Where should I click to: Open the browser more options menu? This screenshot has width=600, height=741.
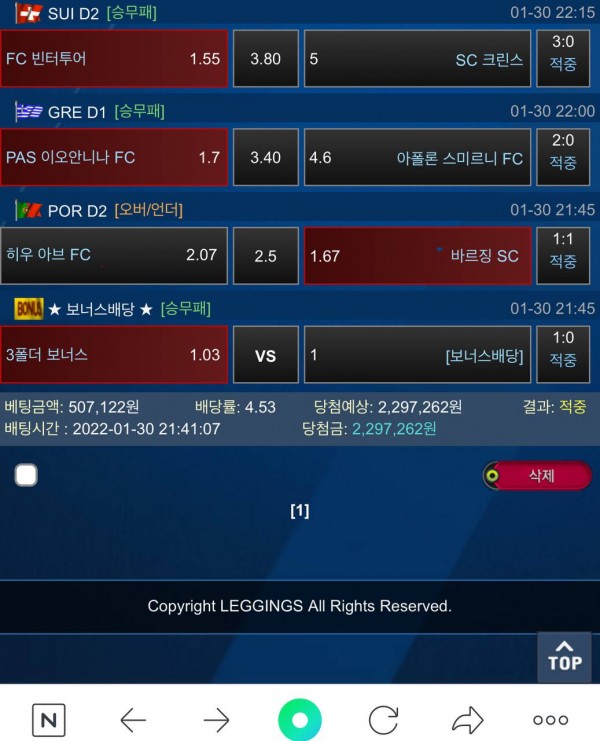[x=550, y=720]
